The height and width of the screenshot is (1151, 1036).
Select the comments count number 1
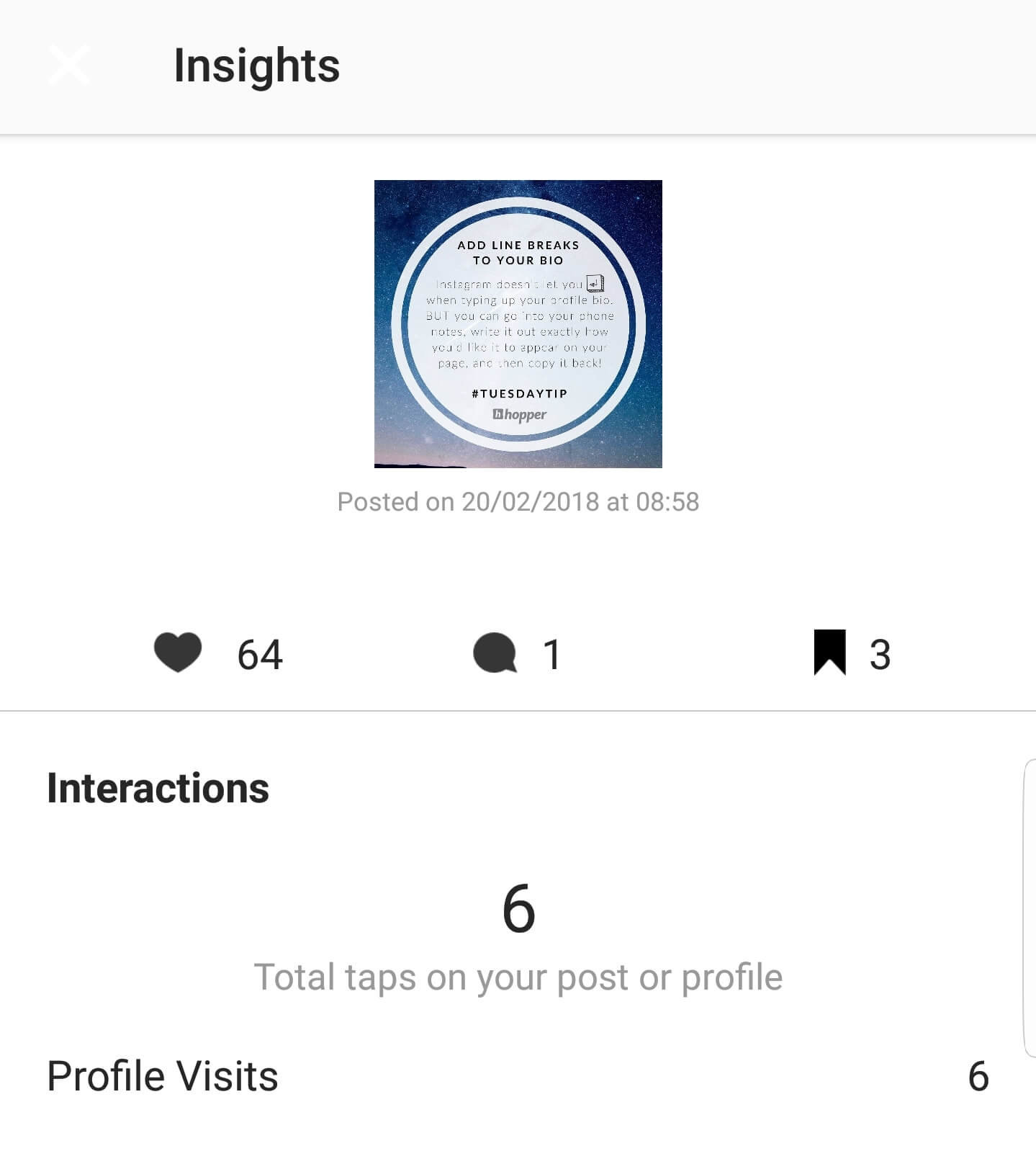pyautogui.click(x=551, y=654)
